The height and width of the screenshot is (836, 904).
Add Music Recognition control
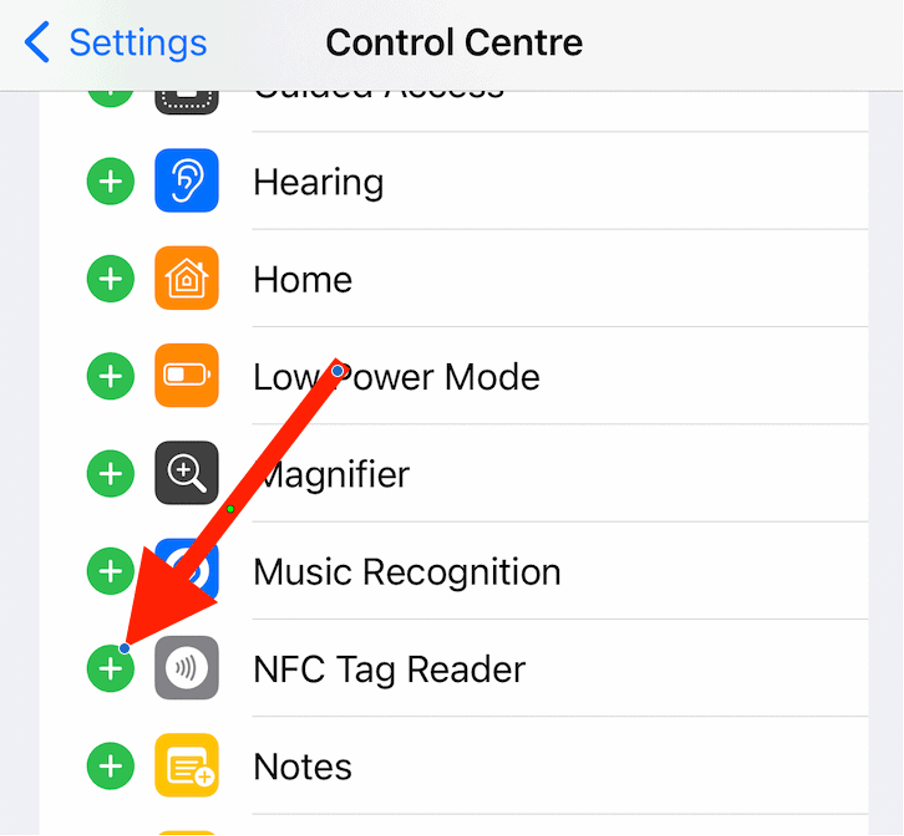110,572
